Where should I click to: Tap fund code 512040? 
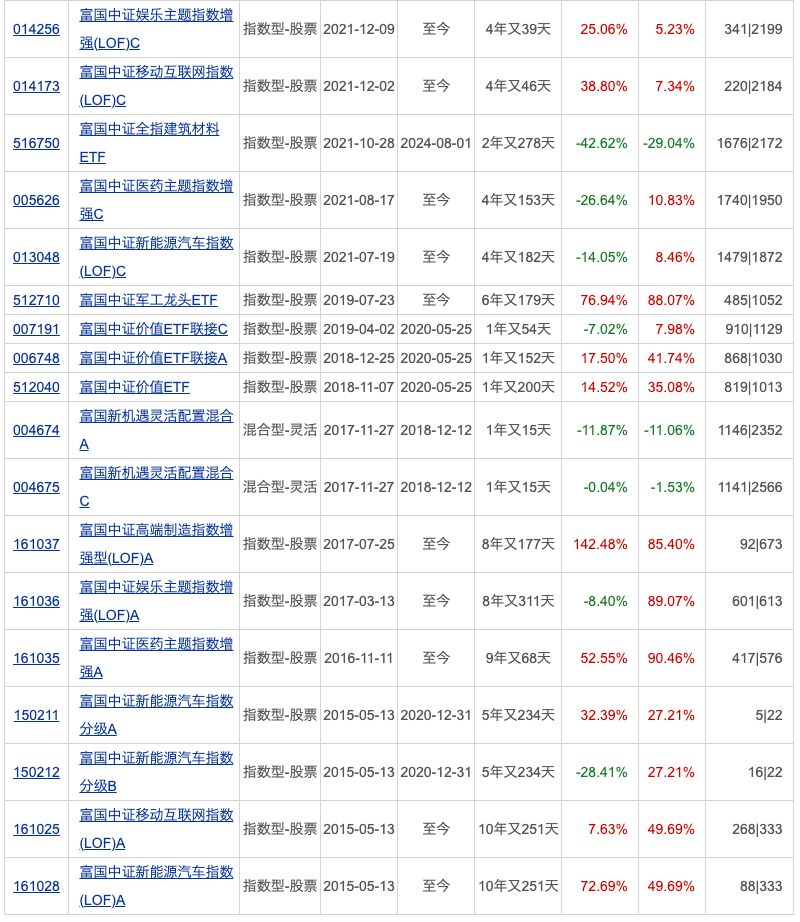coord(36,387)
